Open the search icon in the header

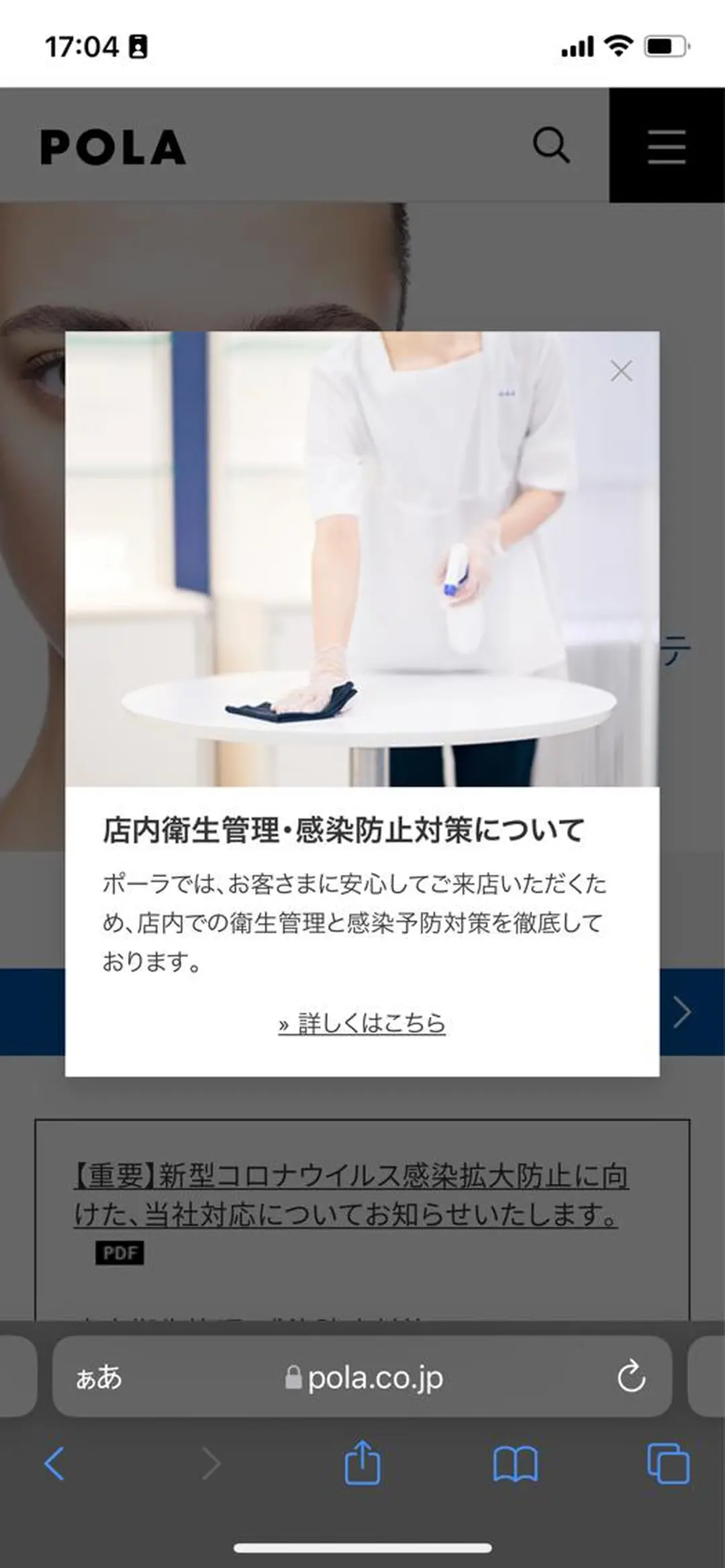pos(552,145)
